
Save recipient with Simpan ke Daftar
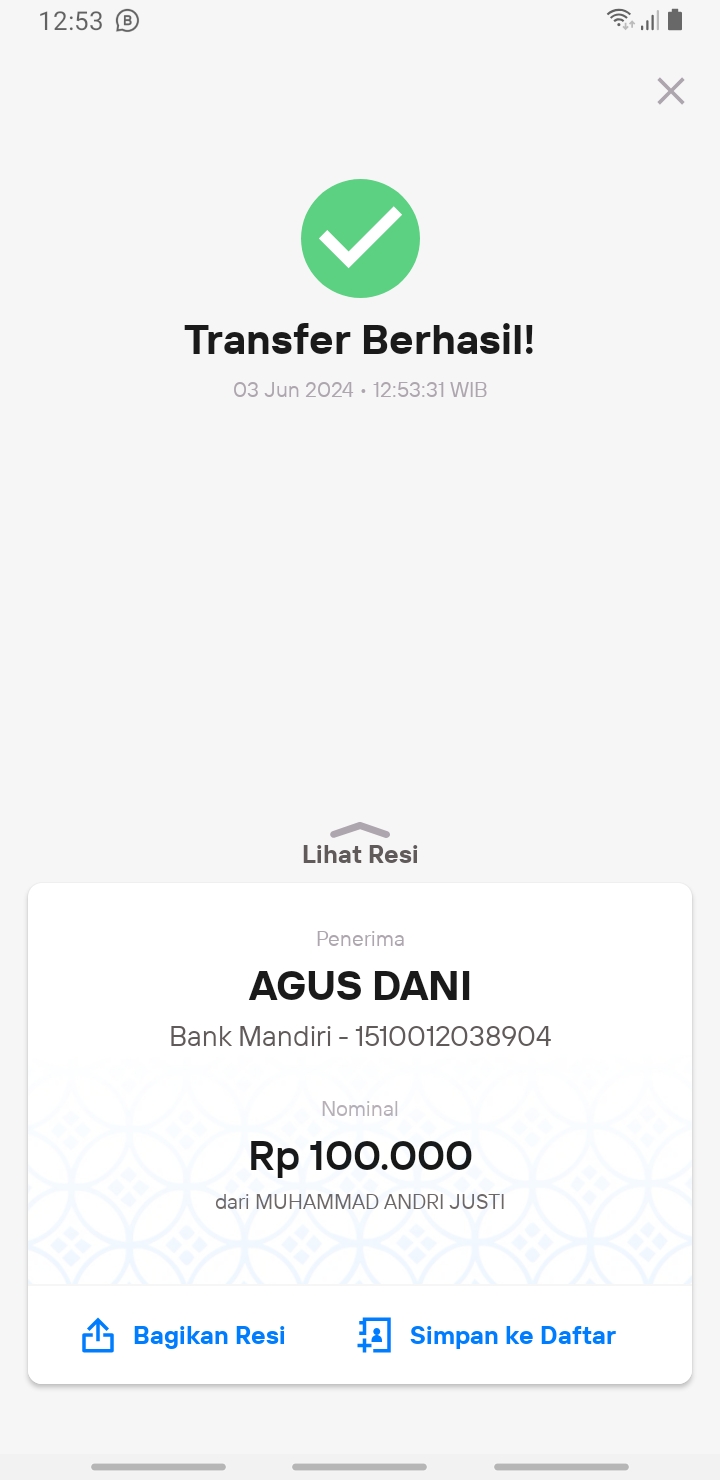click(x=486, y=1335)
